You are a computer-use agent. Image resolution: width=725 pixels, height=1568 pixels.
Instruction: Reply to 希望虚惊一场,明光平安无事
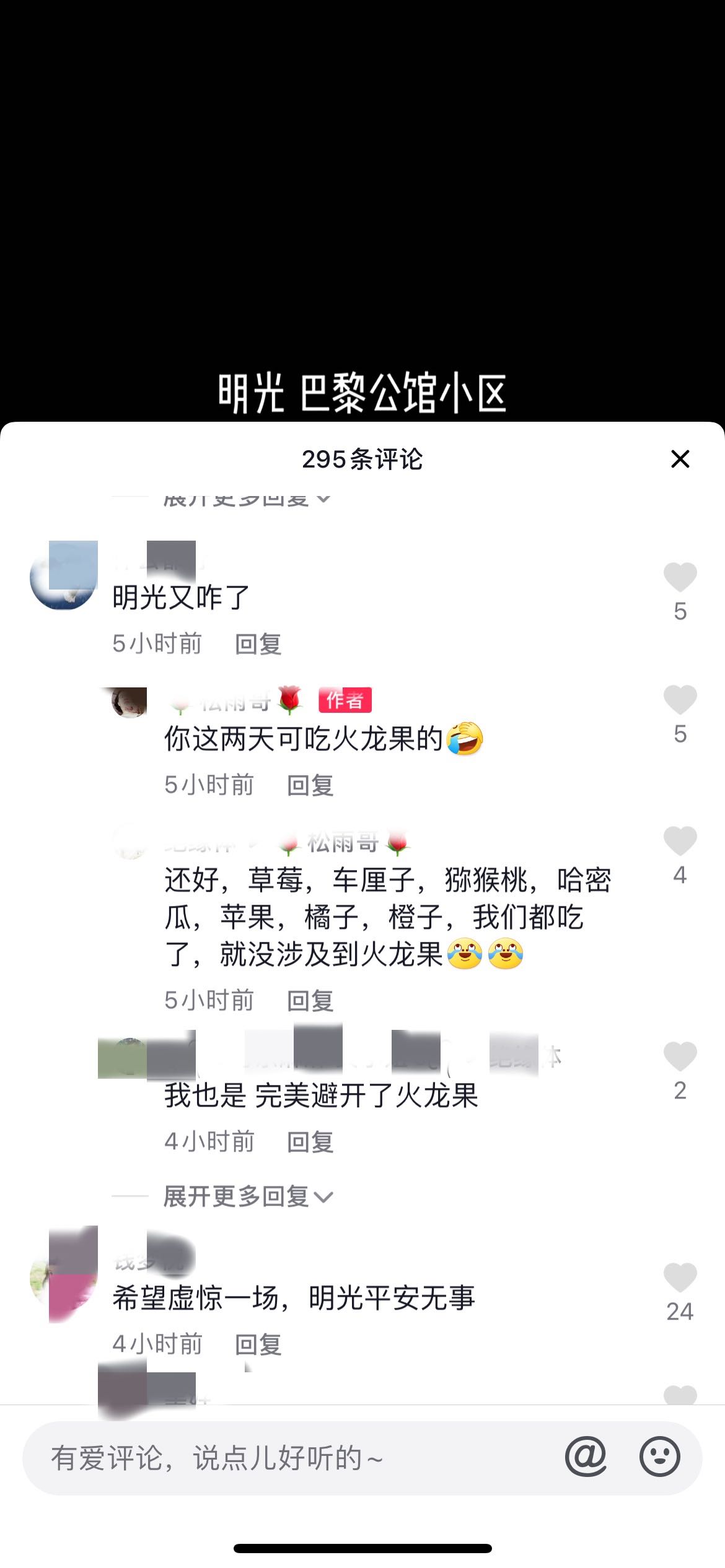point(258,1345)
